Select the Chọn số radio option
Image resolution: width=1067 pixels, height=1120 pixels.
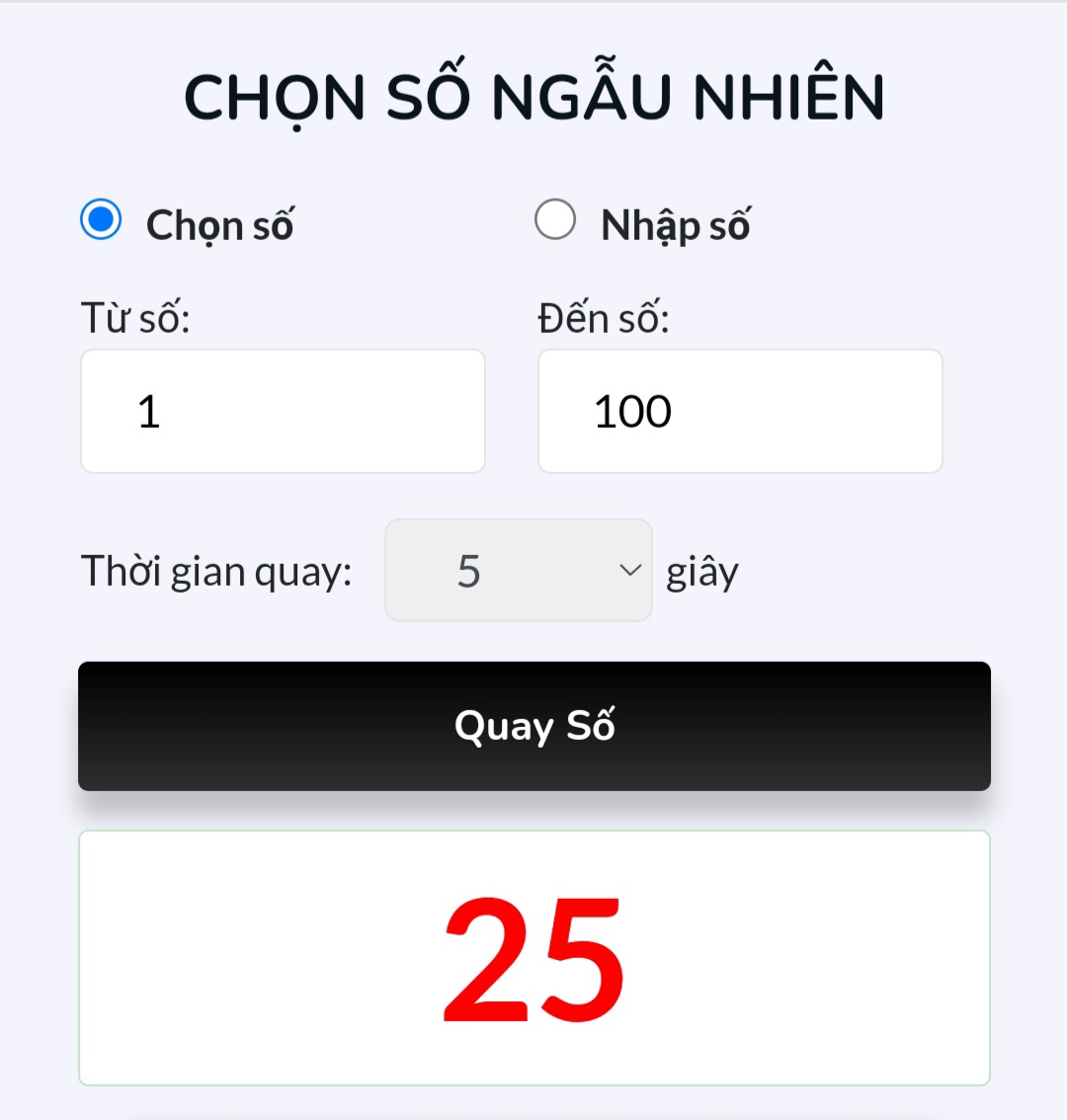click(x=101, y=219)
